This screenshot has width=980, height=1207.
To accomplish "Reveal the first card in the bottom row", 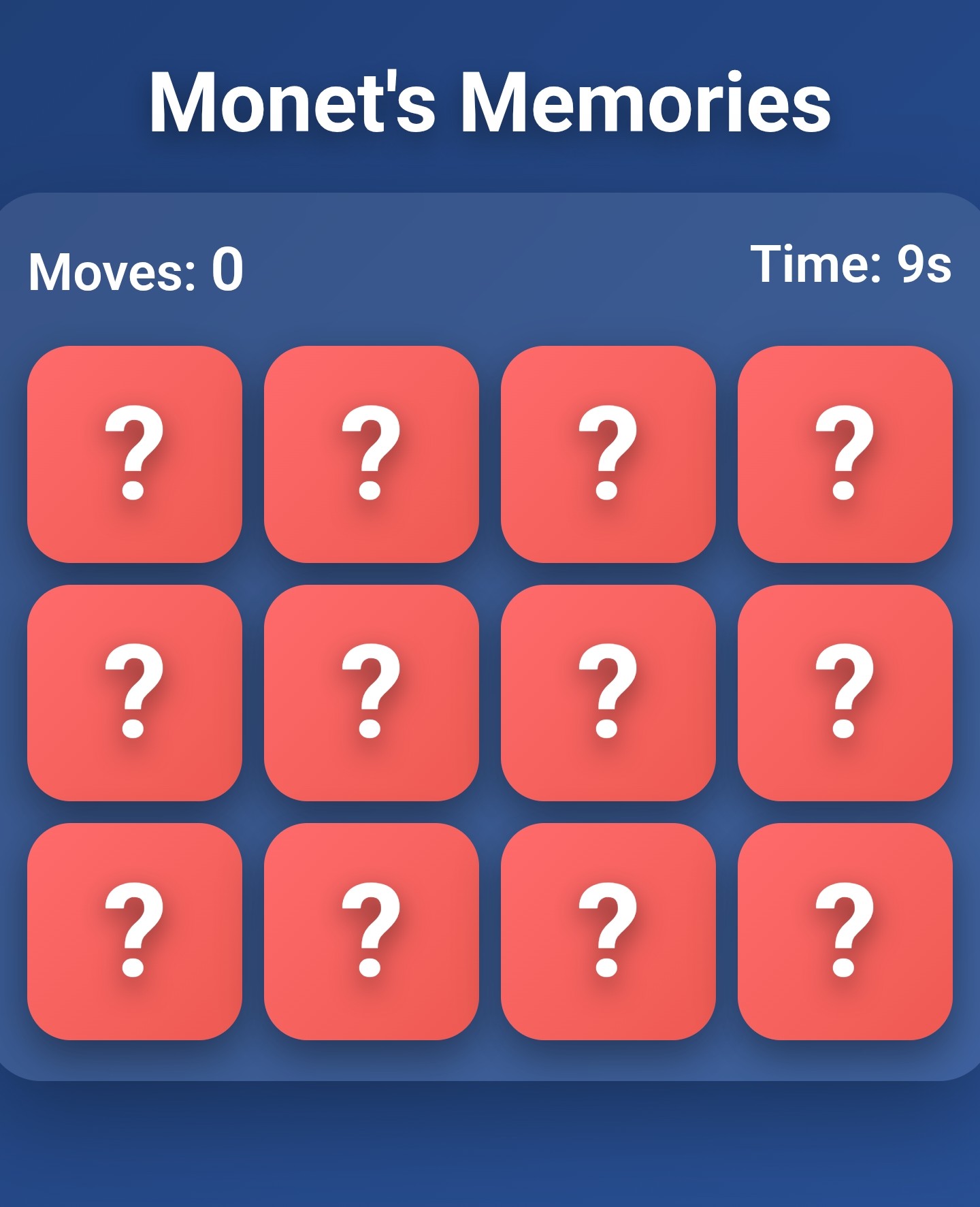I will 135,931.
